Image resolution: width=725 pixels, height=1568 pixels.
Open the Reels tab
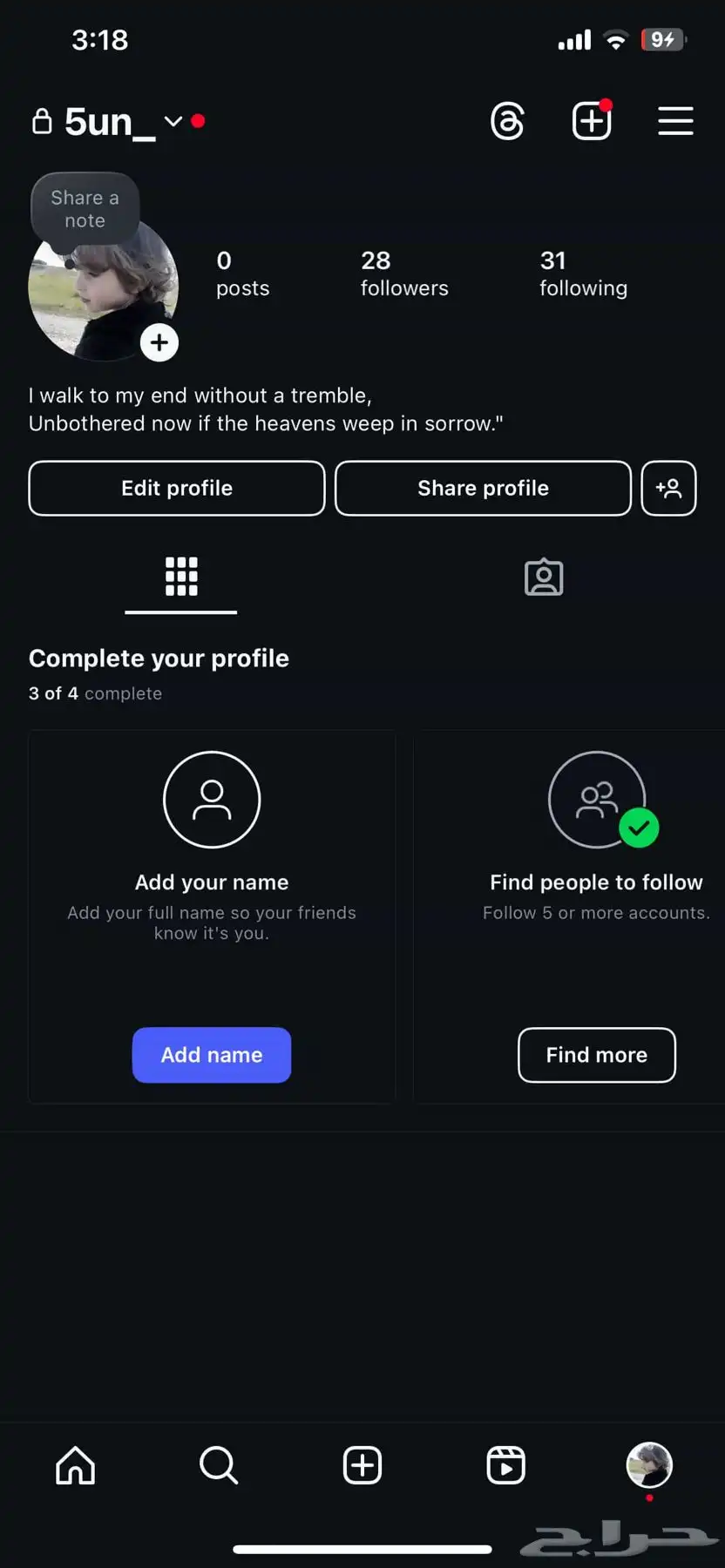[x=505, y=1465]
